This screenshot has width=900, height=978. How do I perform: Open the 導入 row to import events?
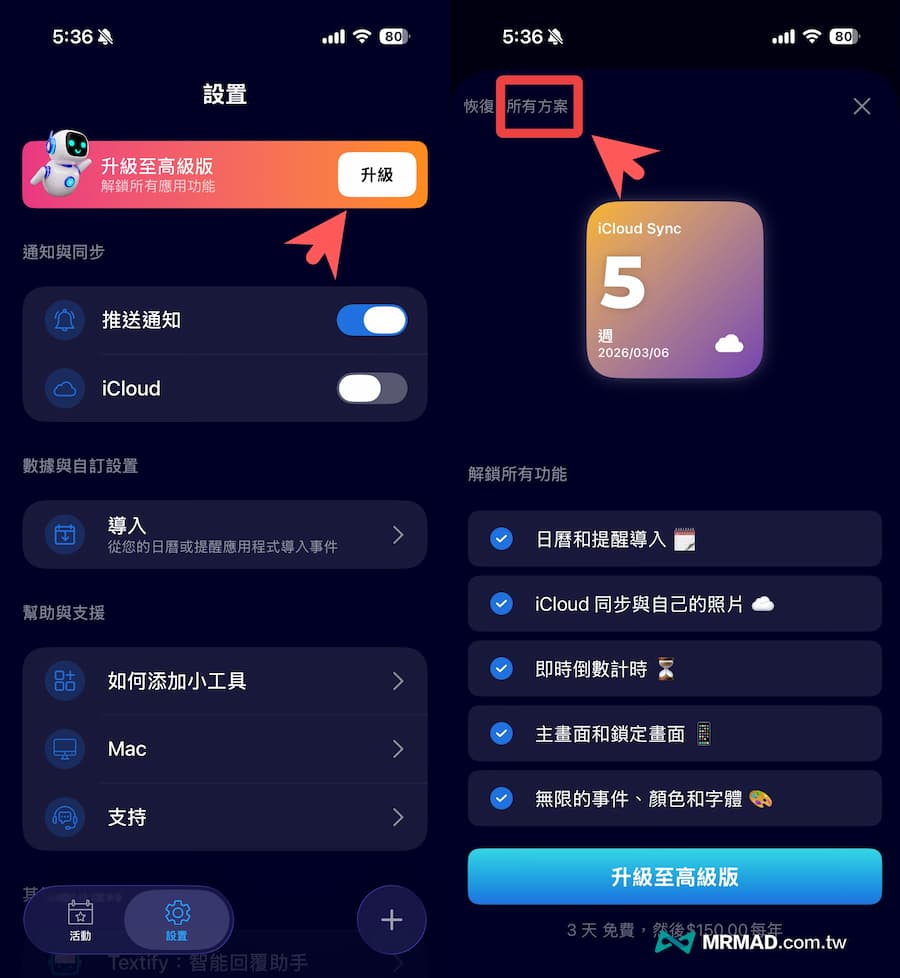coord(225,535)
